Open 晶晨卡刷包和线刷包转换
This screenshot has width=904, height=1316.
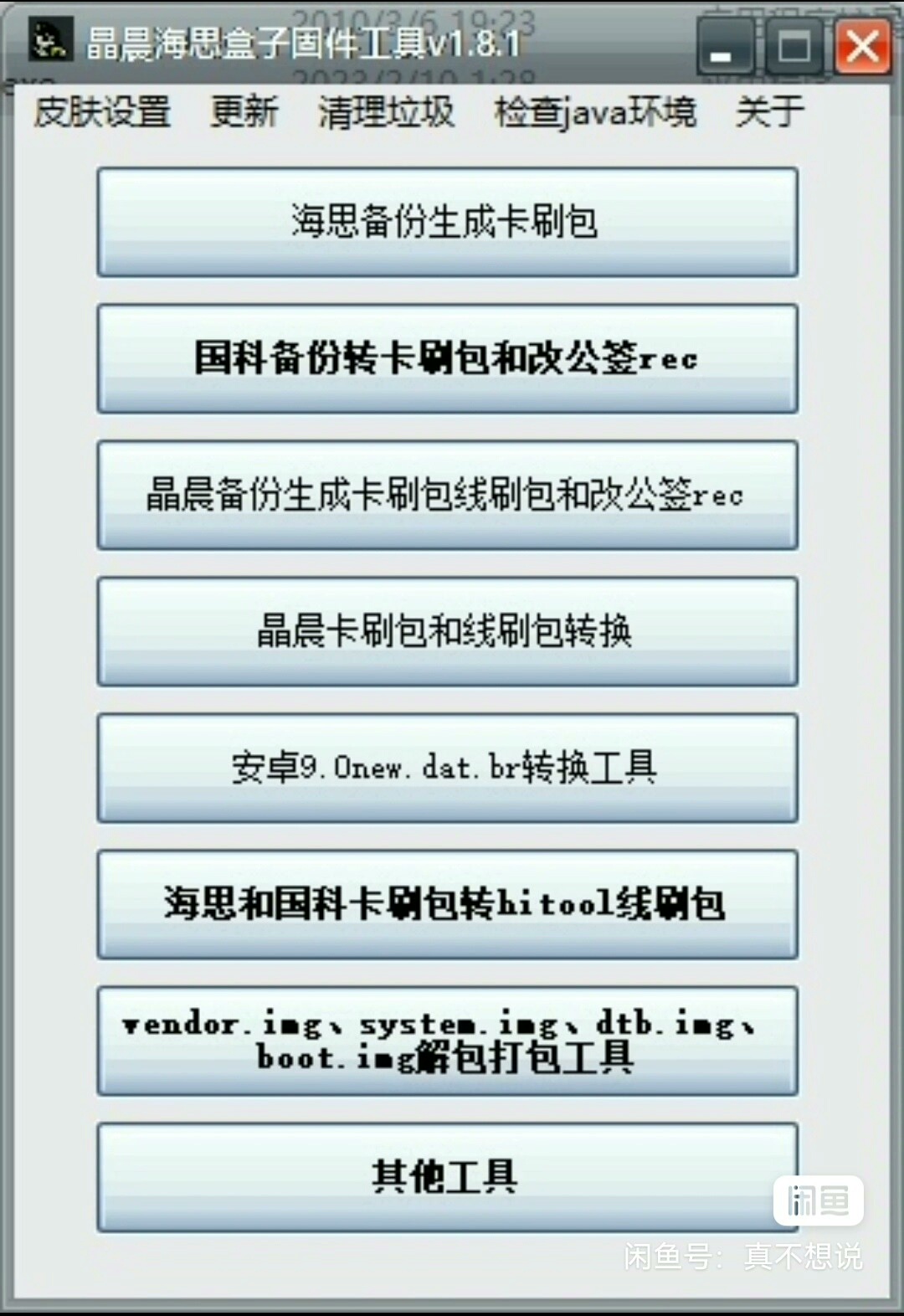tap(447, 631)
